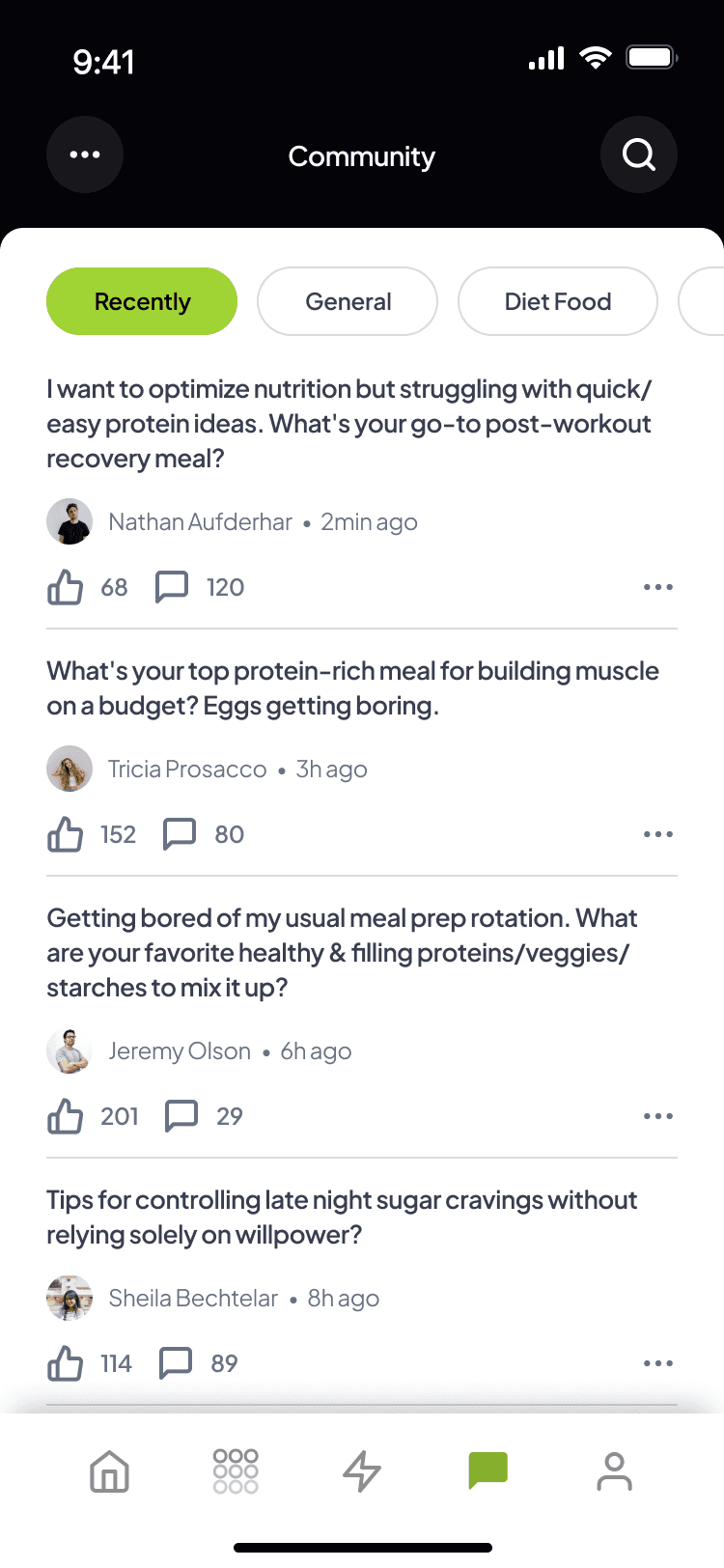This screenshot has height=1568, width=724.
Task: Open the options menu on Sheila Bechtelar's post
Action: click(x=658, y=1362)
